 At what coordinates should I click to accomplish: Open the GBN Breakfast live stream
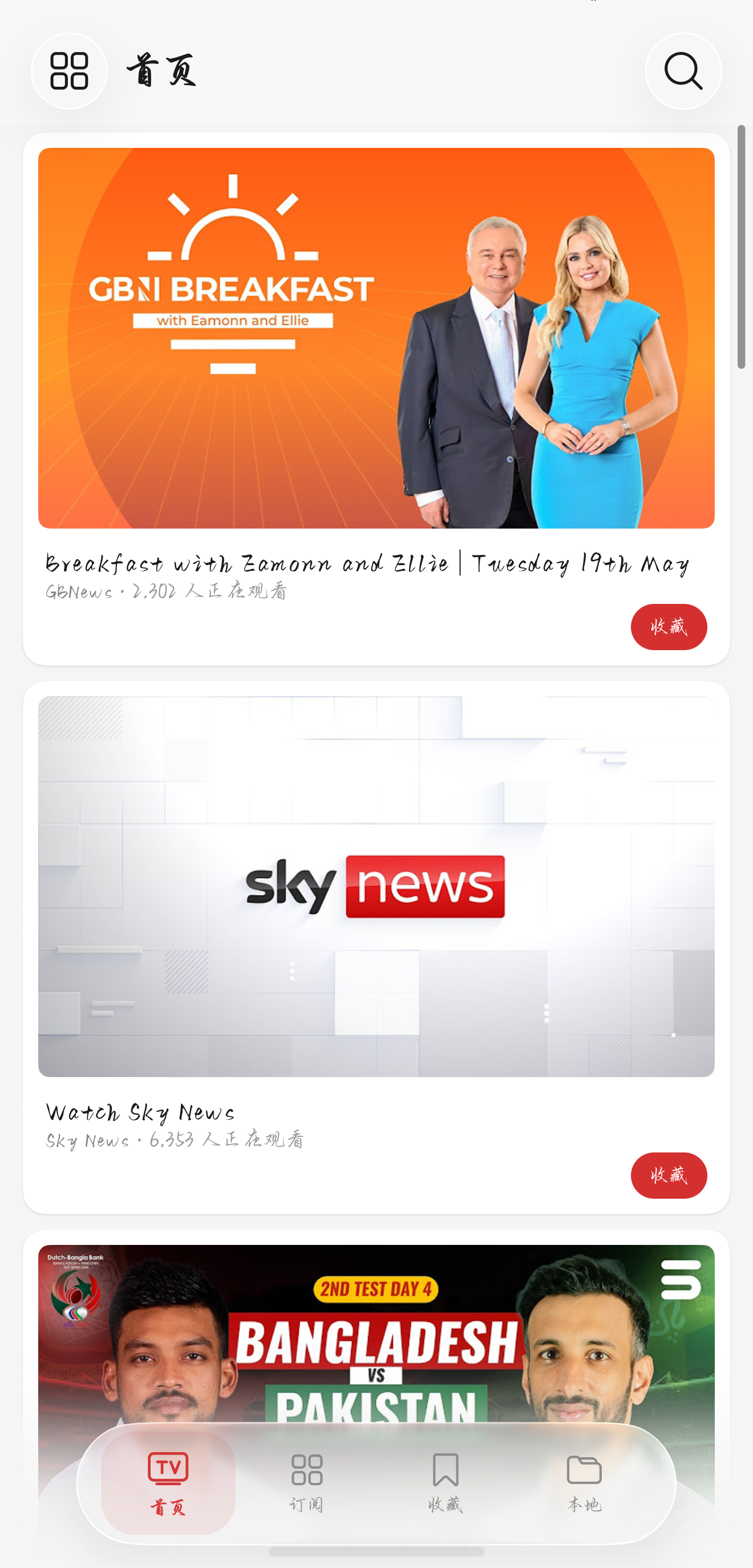tap(376, 338)
